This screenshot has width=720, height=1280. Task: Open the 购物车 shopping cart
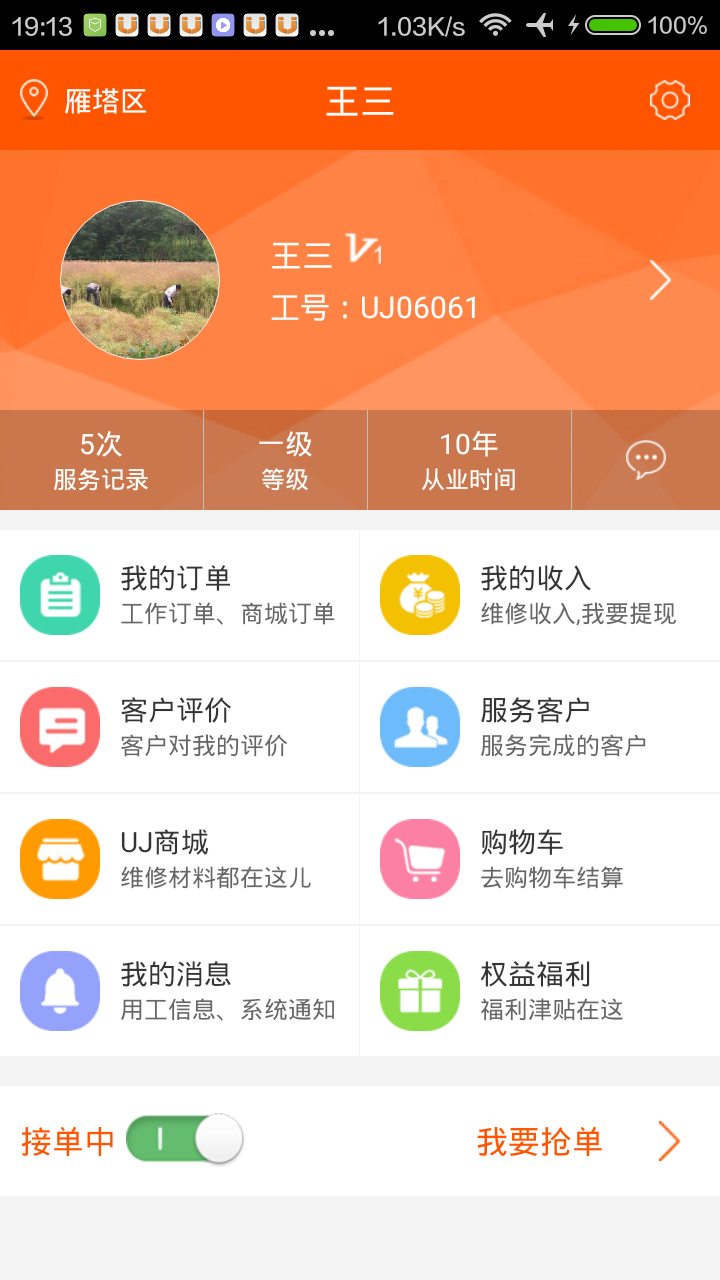540,858
